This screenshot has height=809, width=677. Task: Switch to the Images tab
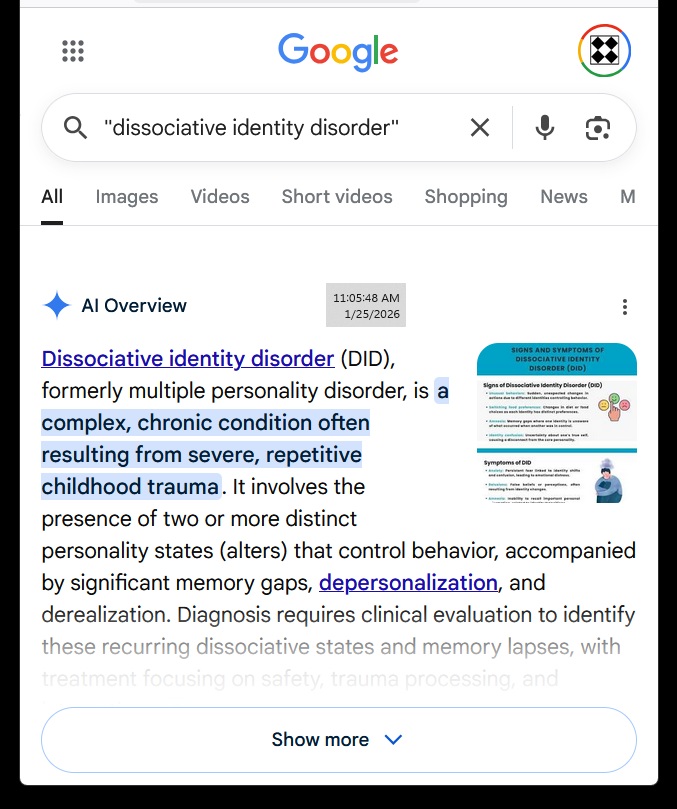tap(127, 197)
